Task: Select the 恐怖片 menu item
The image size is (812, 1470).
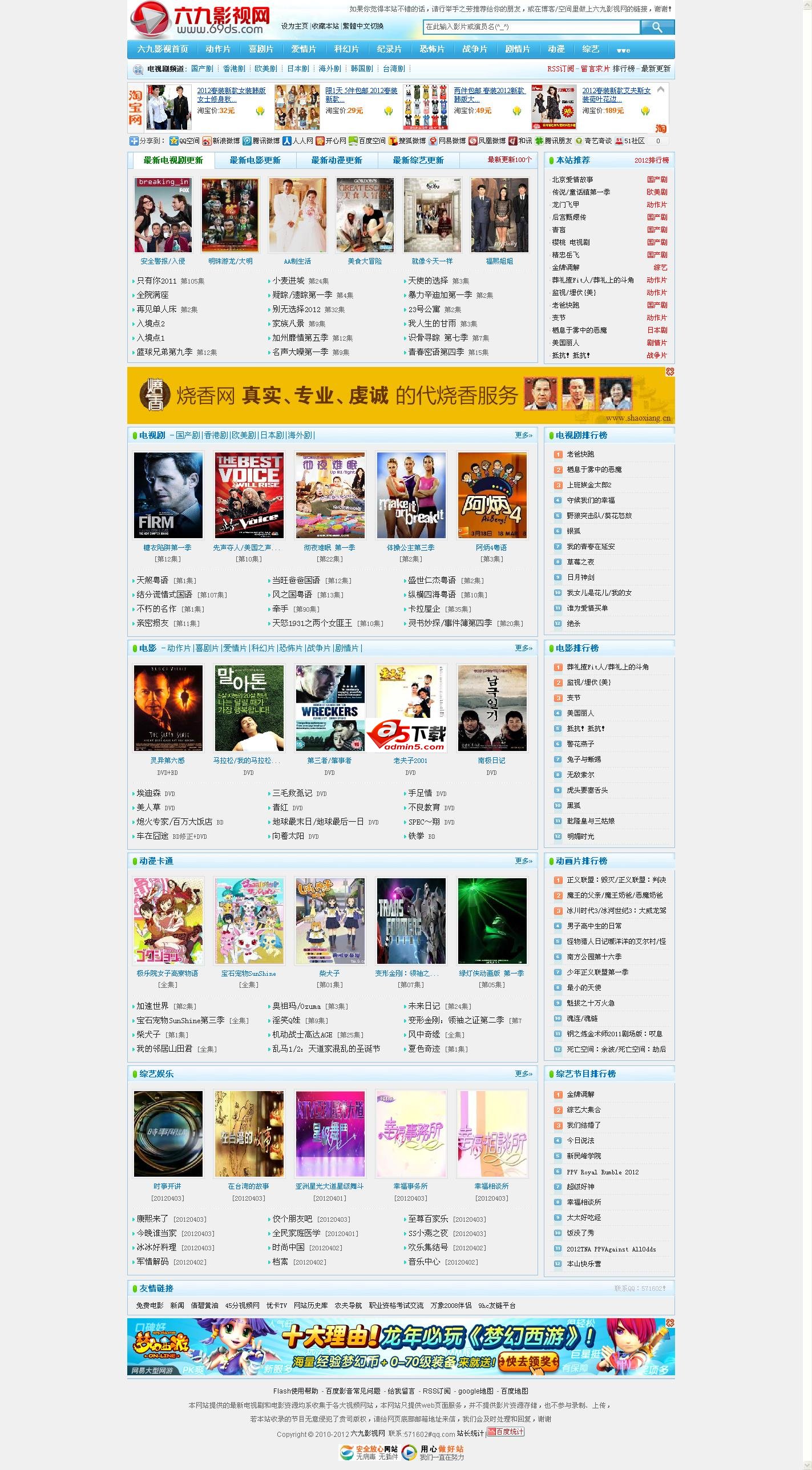Action: tap(432, 49)
